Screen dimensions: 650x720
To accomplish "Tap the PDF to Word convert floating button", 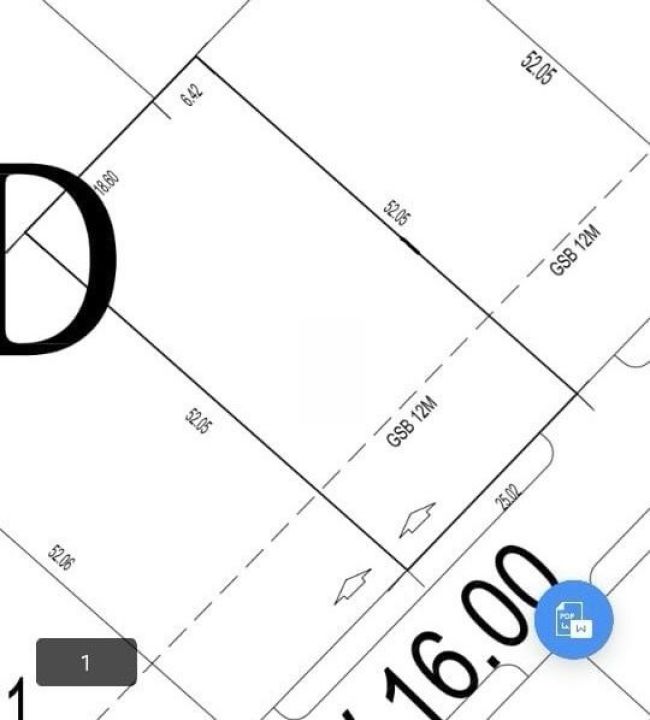I will click(x=573, y=620).
